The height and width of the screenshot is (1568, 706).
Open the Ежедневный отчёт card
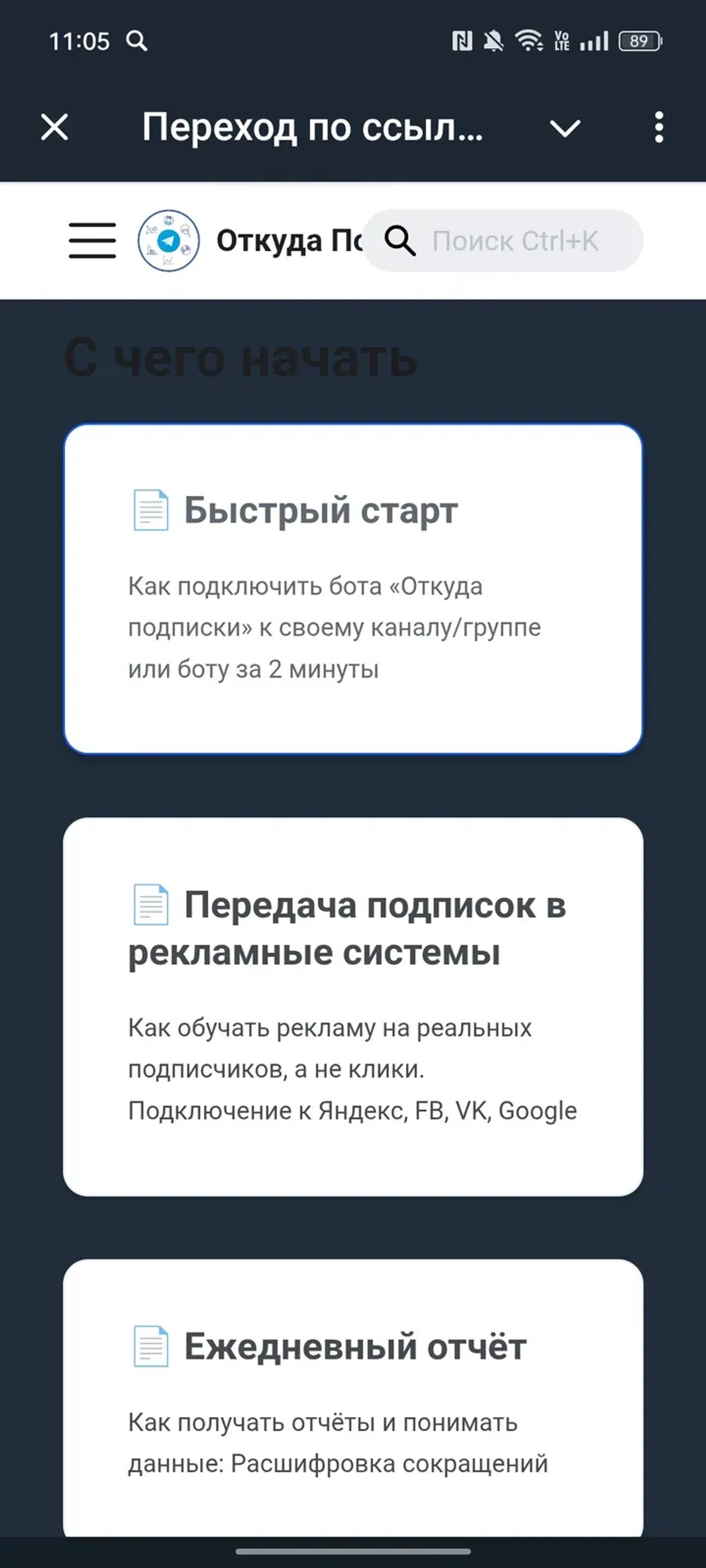353,1394
